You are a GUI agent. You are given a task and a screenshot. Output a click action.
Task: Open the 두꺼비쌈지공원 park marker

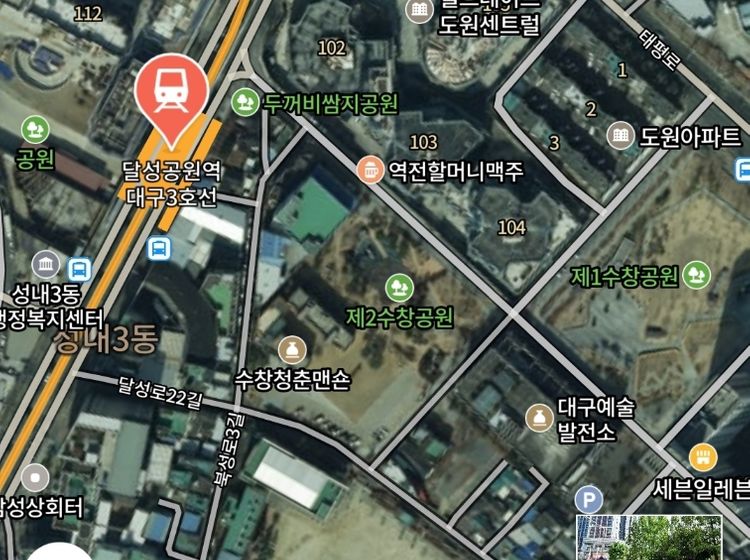(244, 101)
